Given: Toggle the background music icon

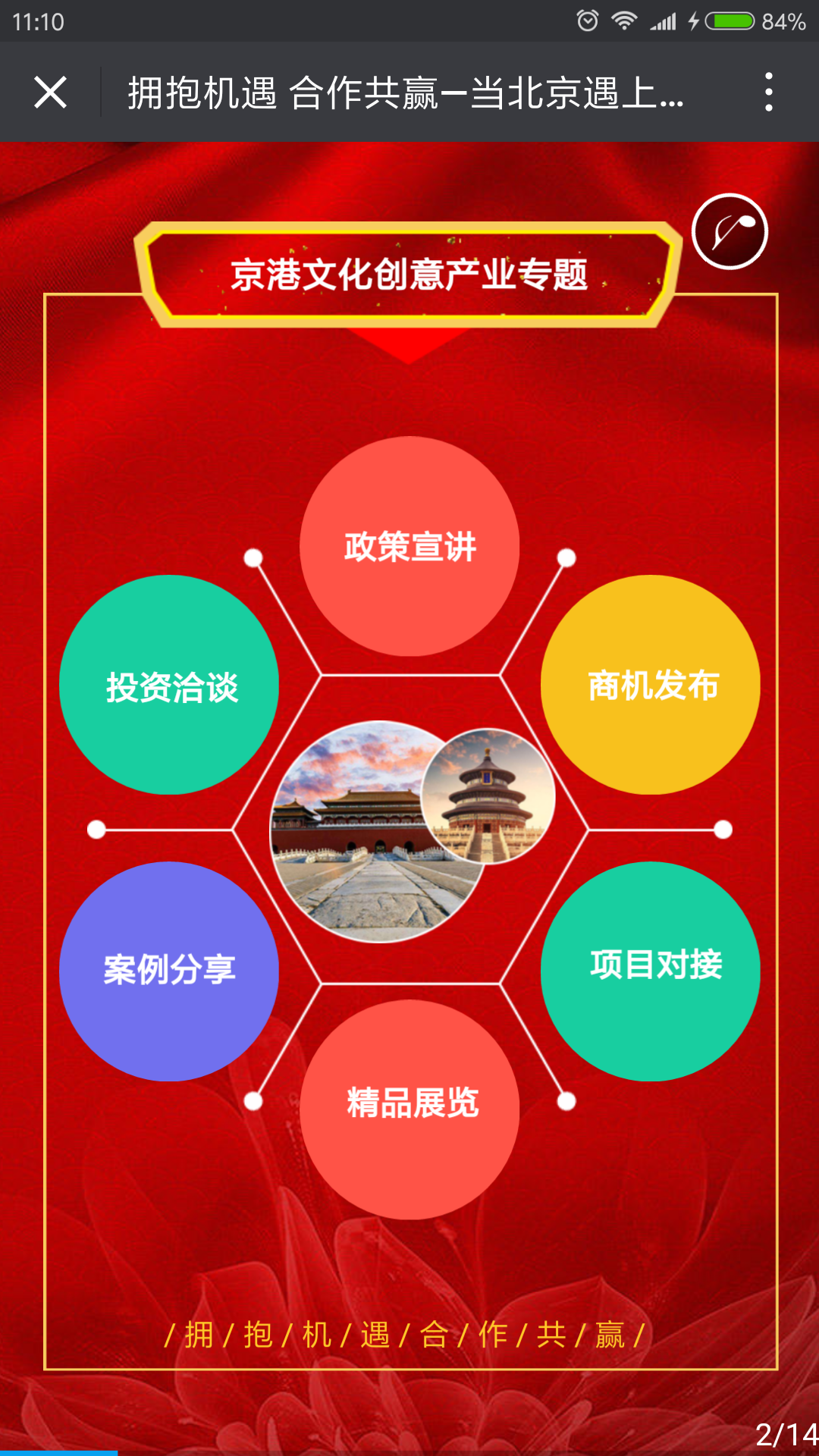Looking at the screenshot, I should [730, 231].
